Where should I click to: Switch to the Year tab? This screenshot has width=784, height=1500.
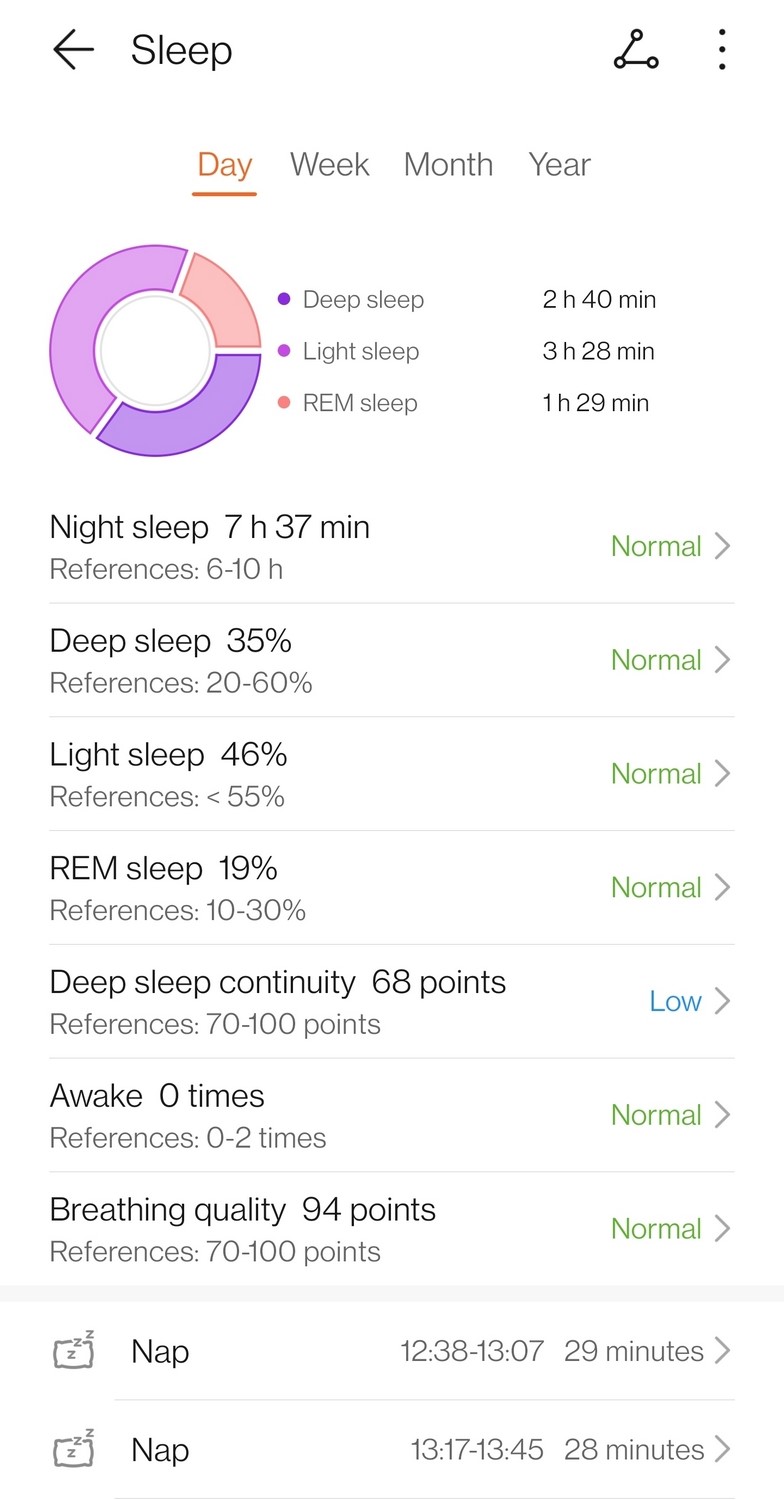point(559,165)
